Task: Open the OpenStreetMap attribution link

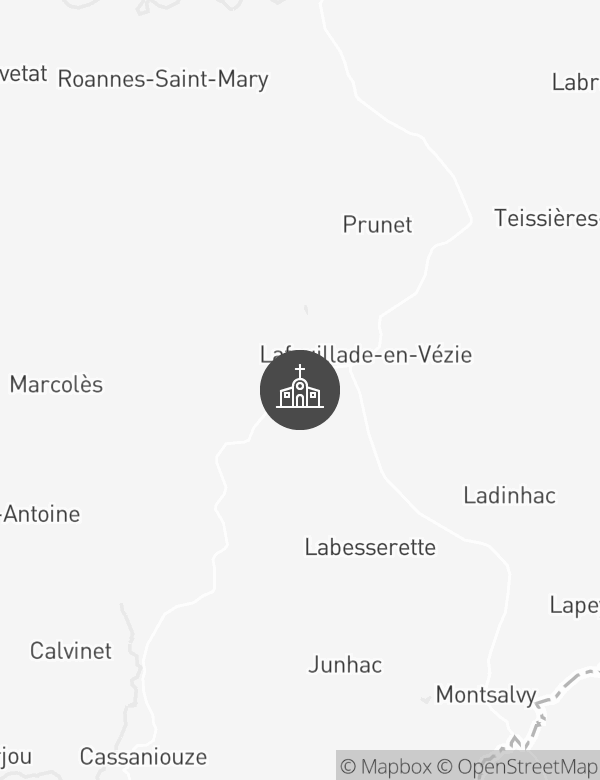Action: tap(518, 767)
